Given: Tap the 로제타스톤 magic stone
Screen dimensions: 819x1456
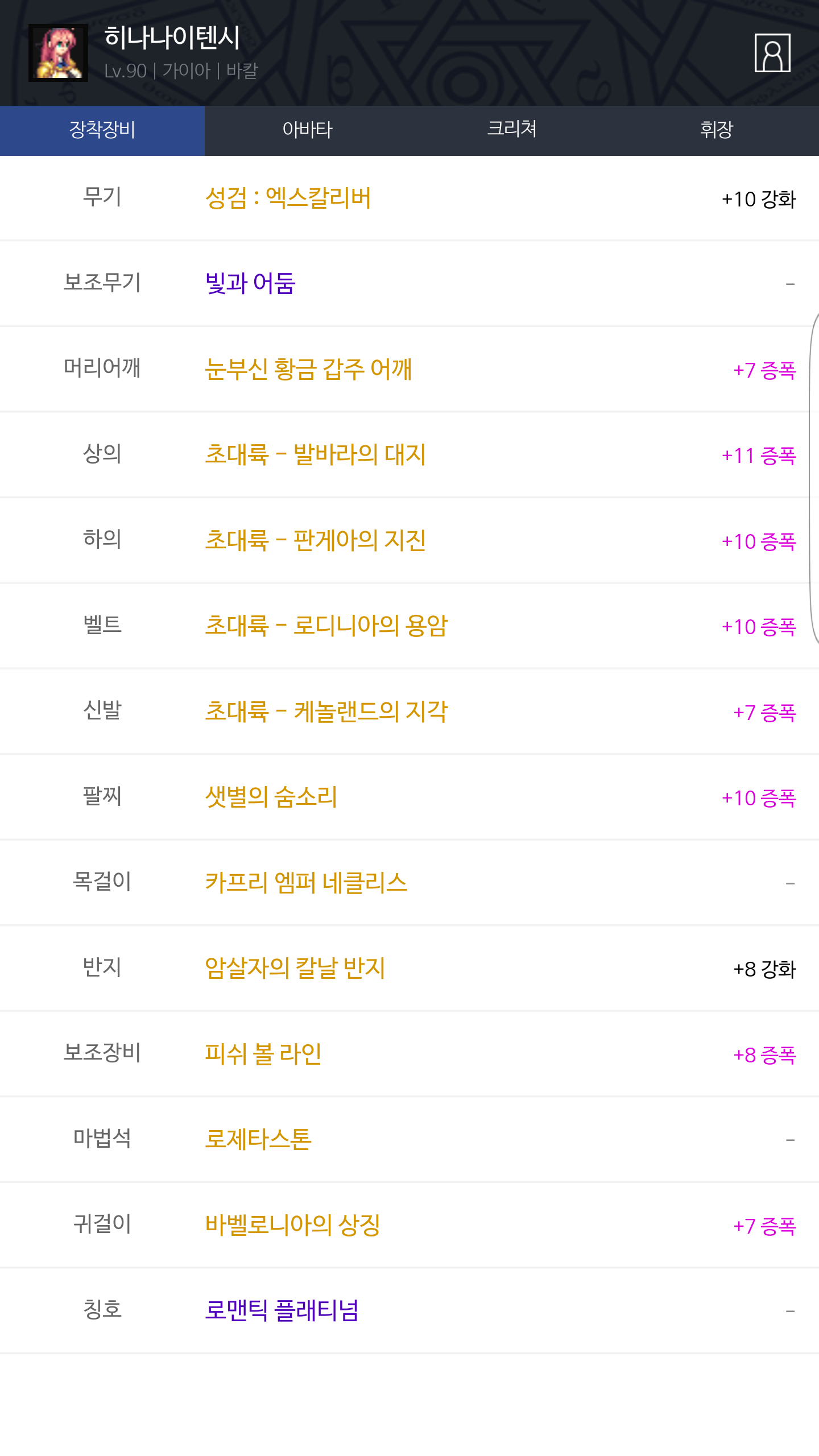Looking at the screenshot, I should coord(258,1139).
